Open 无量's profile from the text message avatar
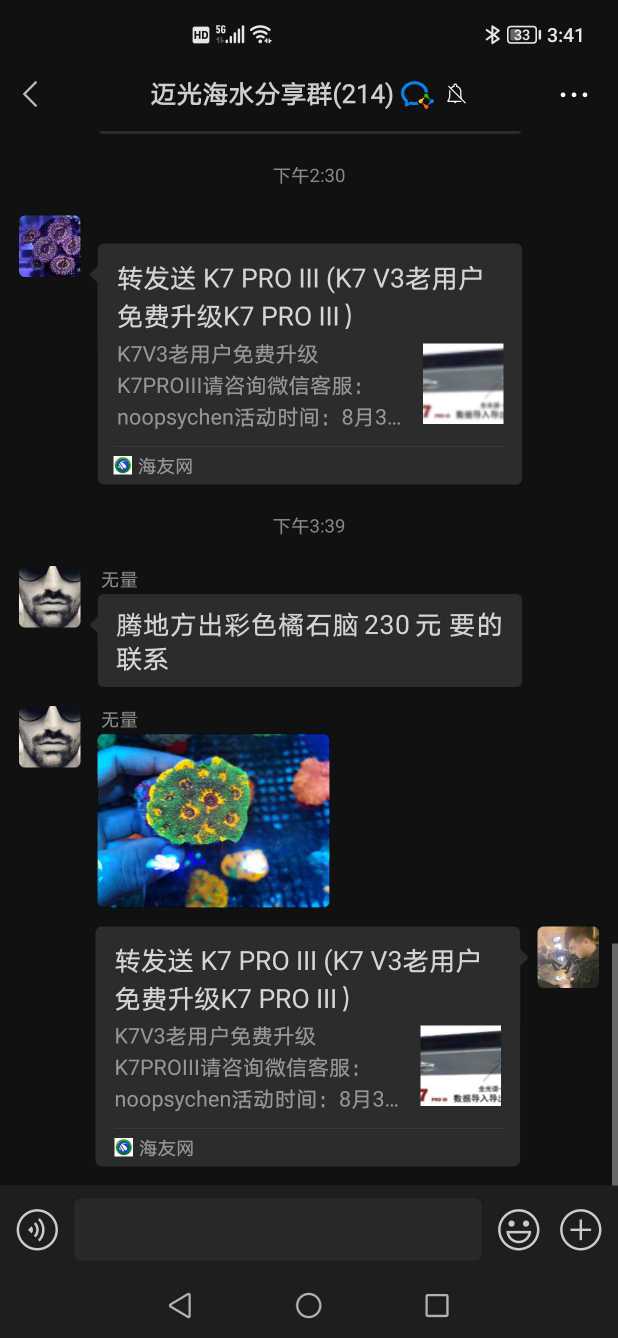The width and height of the screenshot is (618, 1338). (50, 597)
